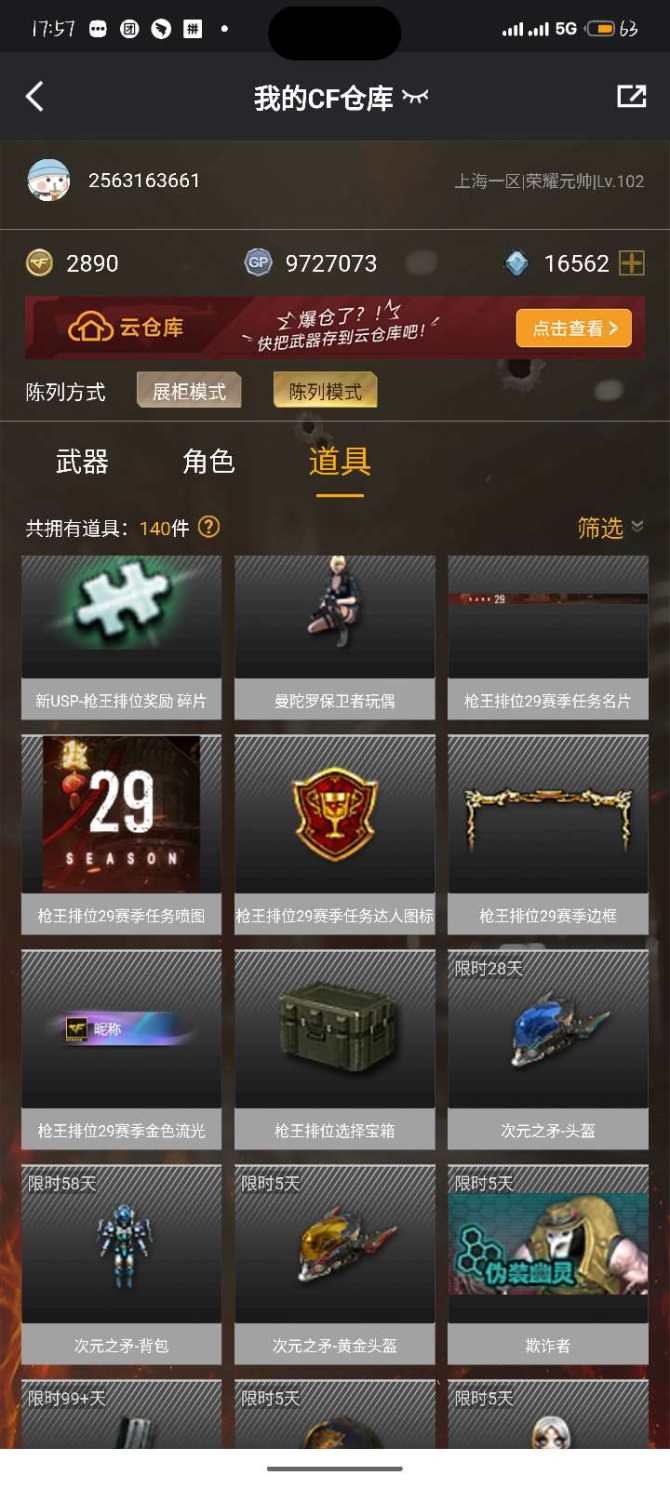Open the 次元之矛-头盔 item
This screenshot has width=670, height=1489.
[548, 1048]
